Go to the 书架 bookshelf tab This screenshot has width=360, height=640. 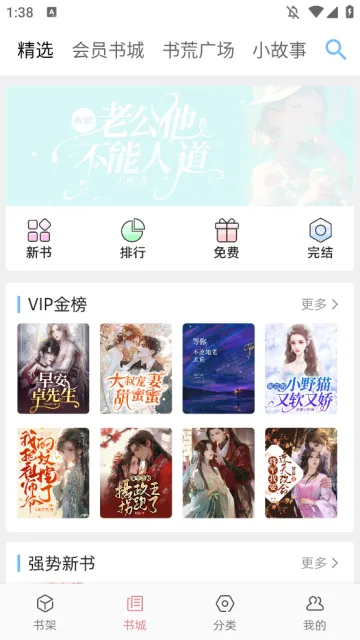pos(45,613)
